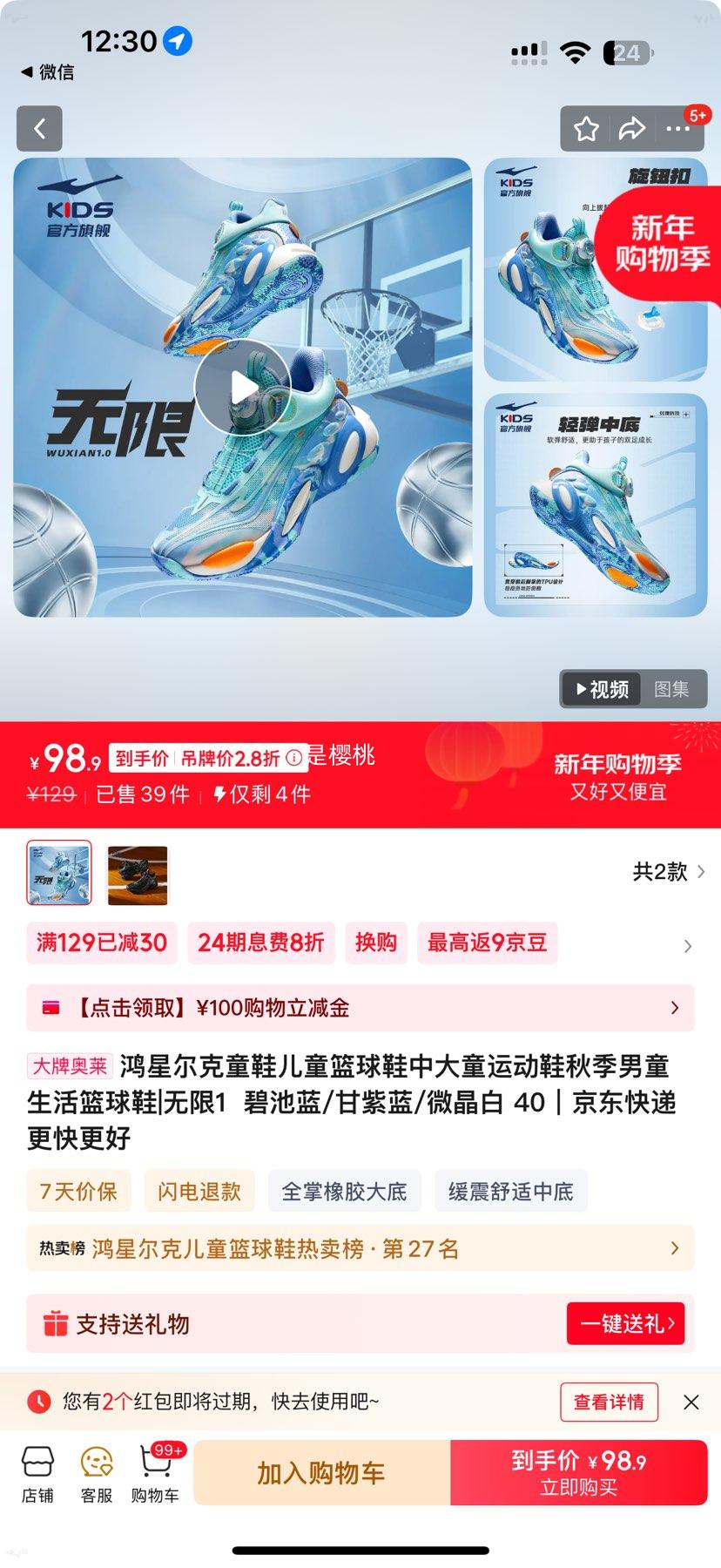Open the 购物车 cart icon with 99+ badge
The height and width of the screenshot is (1568, 721).
pos(154,1472)
